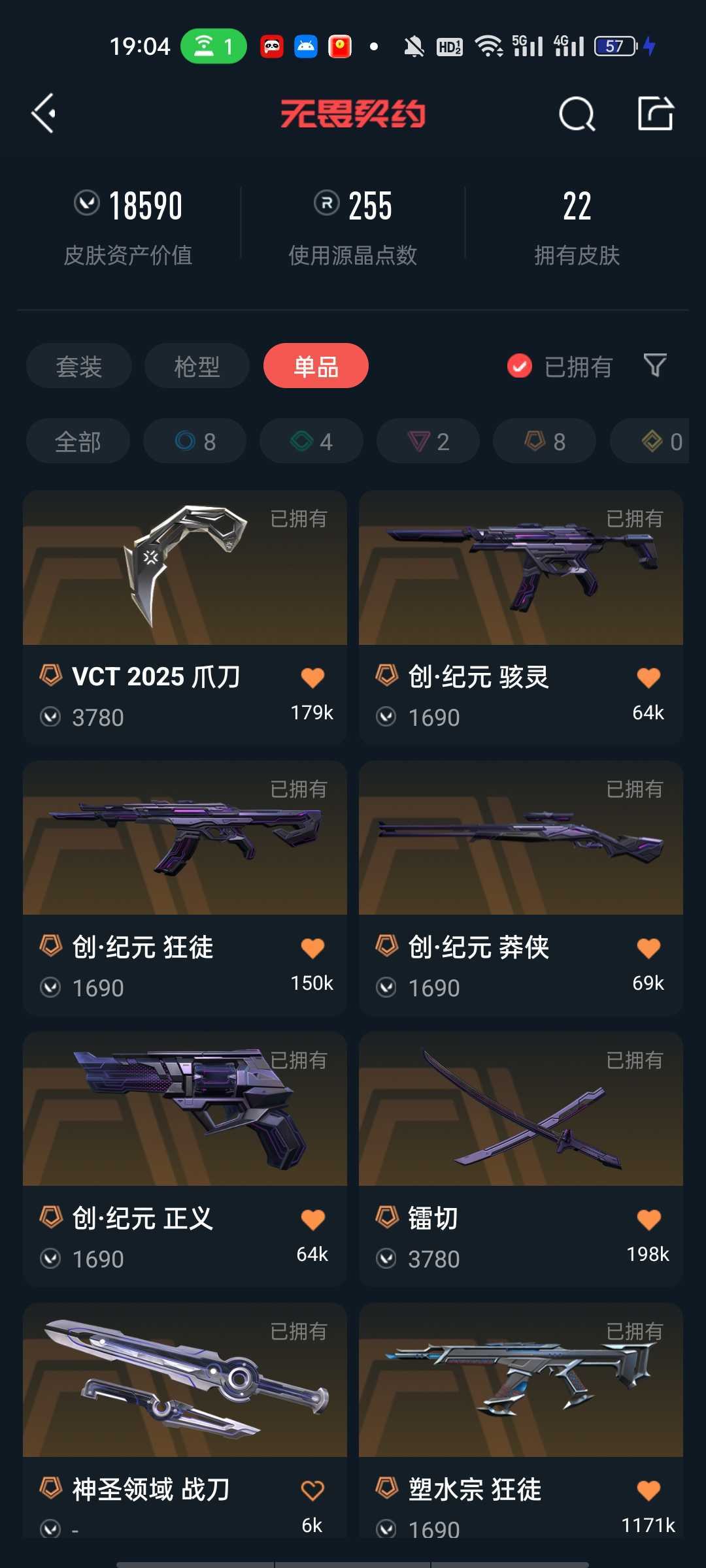Filter by the blue rarity chip showing 8

(195, 441)
